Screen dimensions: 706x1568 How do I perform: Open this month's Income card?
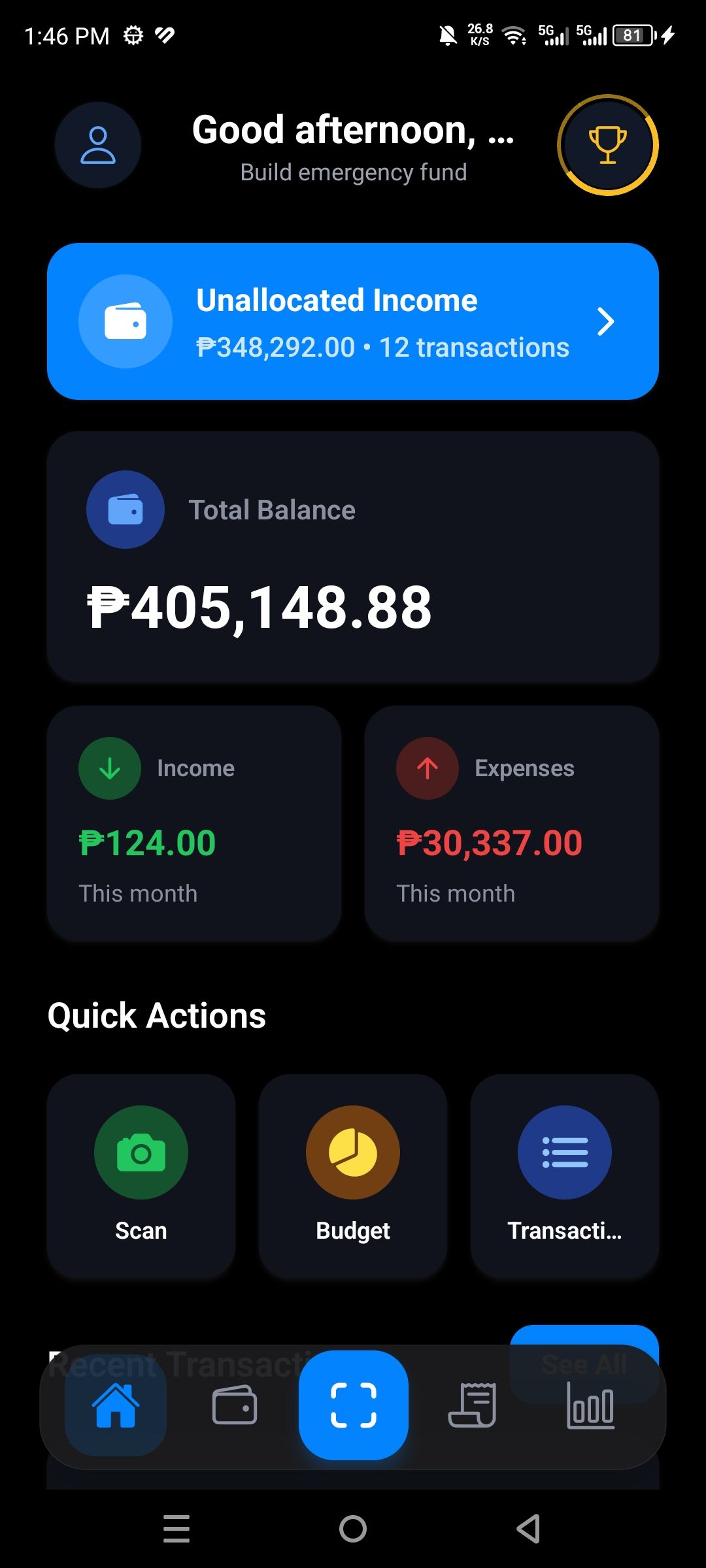[194, 823]
